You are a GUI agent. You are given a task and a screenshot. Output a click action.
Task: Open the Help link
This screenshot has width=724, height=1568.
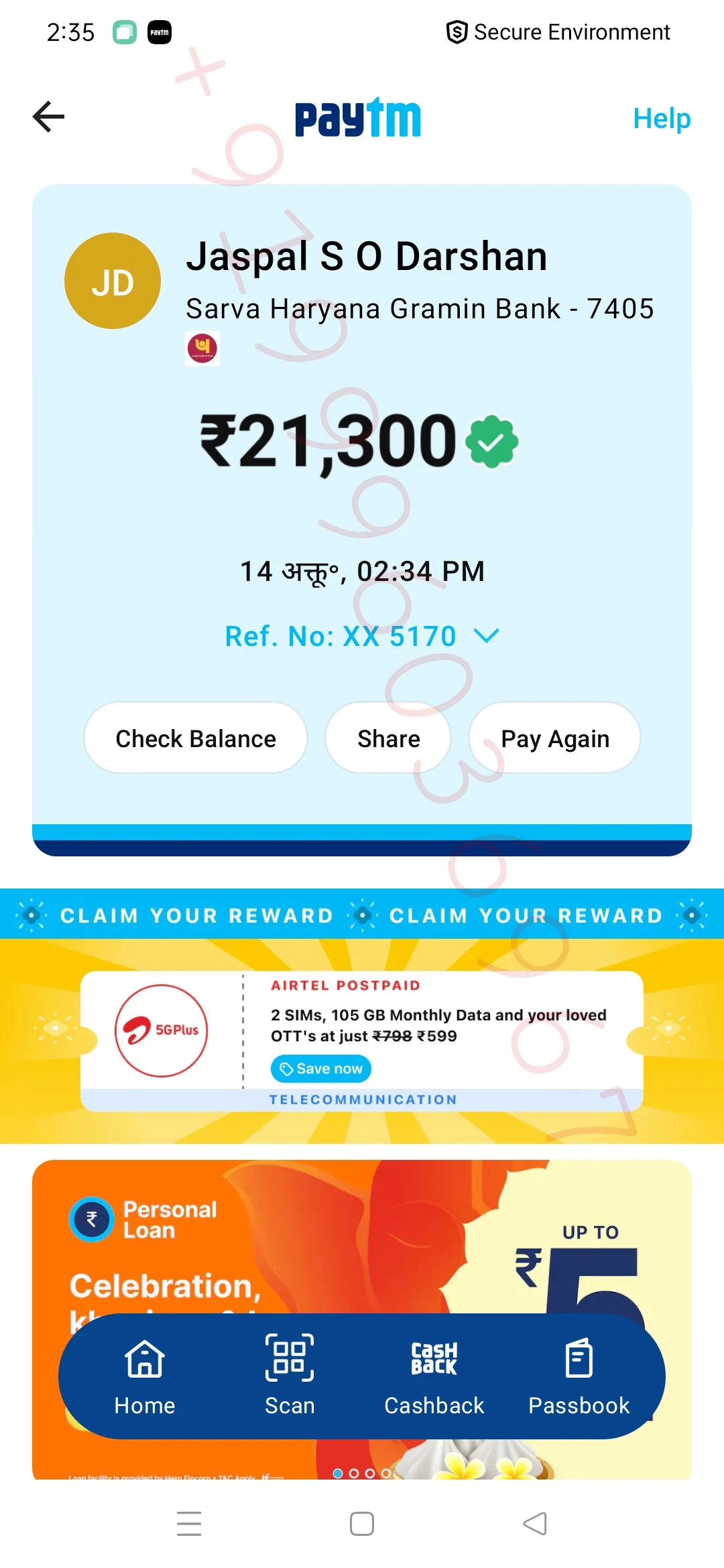coord(661,119)
